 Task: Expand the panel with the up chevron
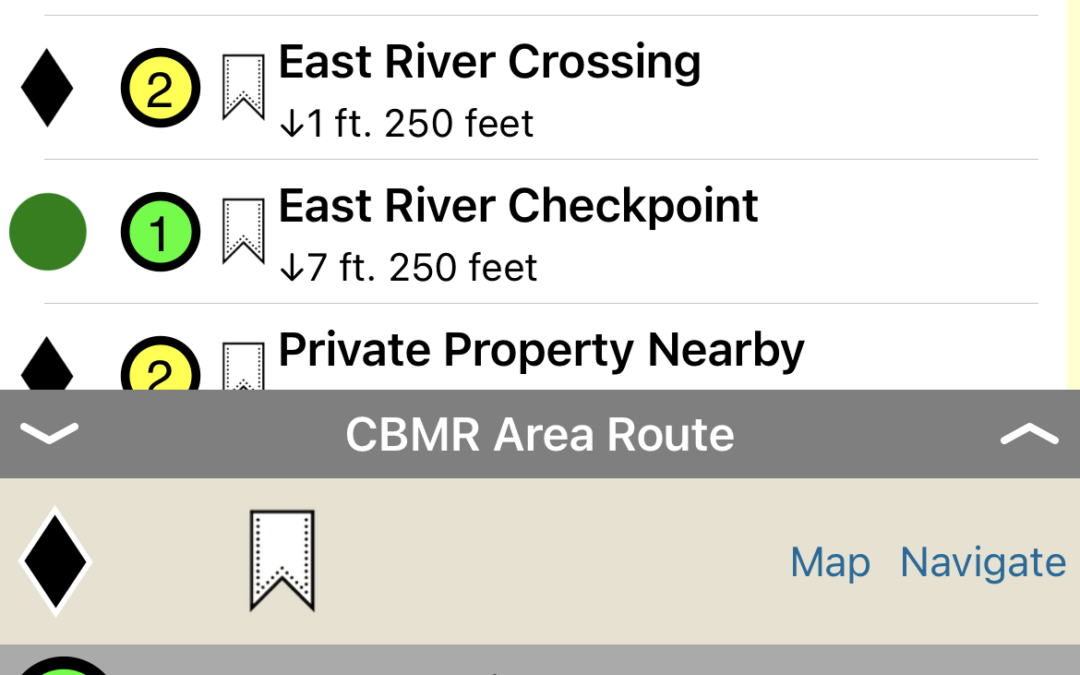(1028, 433)
